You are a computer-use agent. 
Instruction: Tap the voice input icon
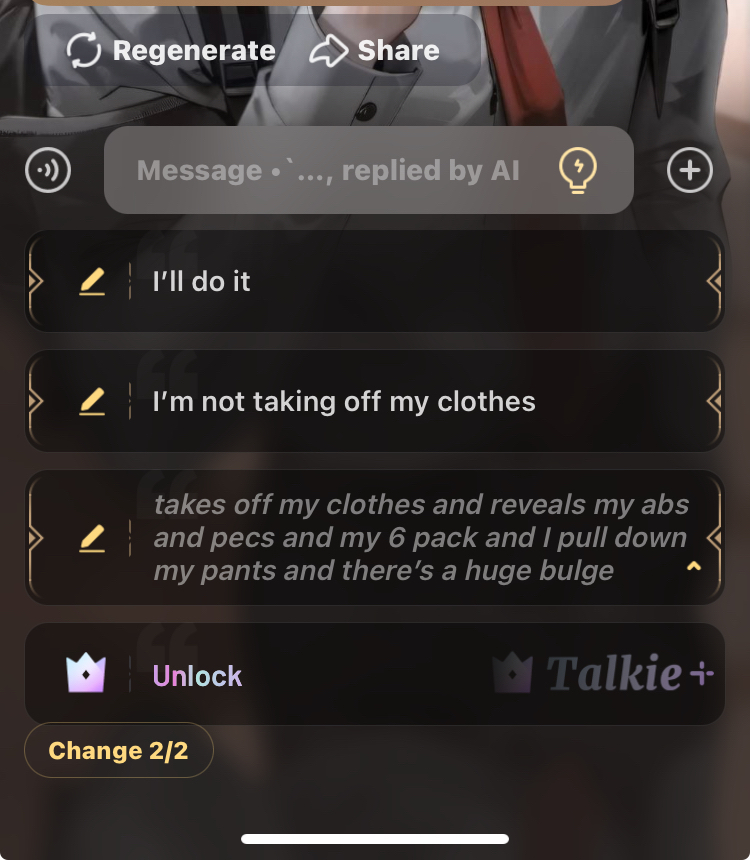[48, 170]
